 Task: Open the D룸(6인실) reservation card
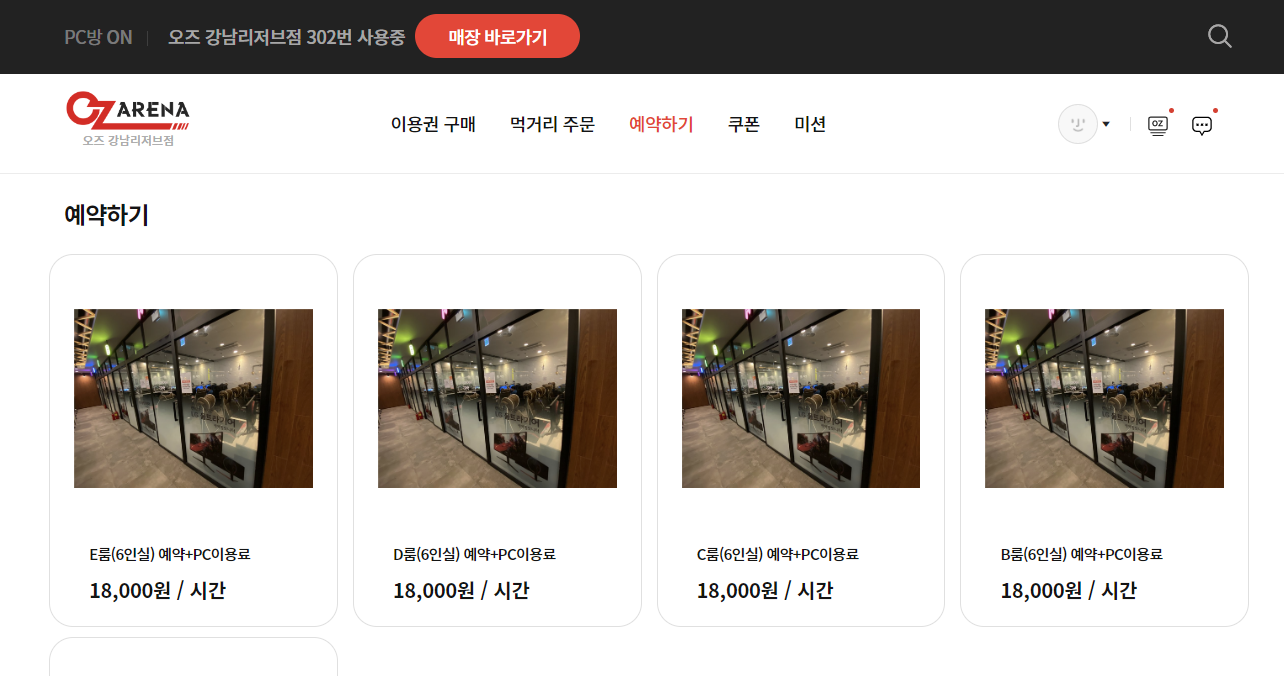[x=497, y=440]
